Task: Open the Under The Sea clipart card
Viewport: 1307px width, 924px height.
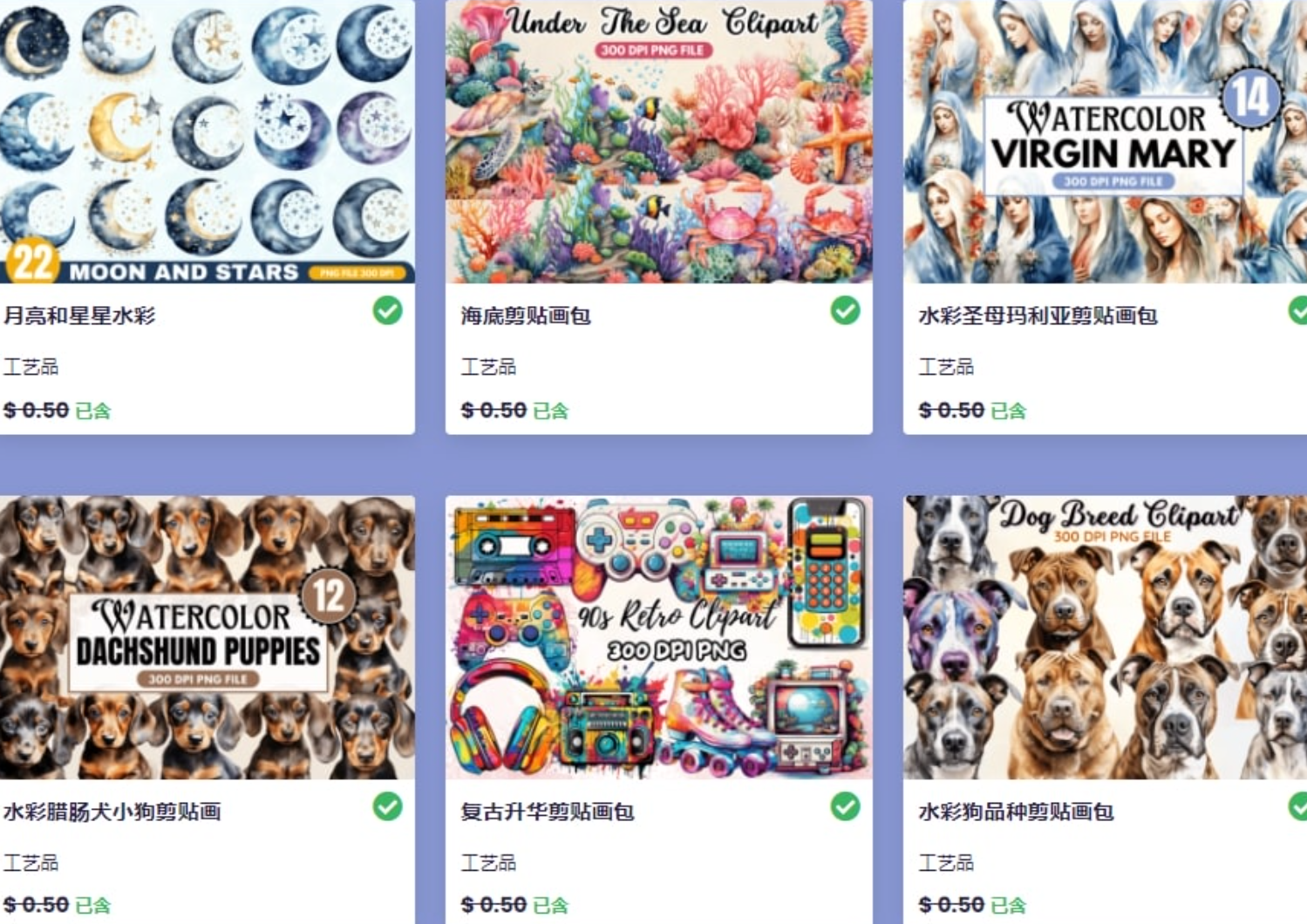Action: 658,142
